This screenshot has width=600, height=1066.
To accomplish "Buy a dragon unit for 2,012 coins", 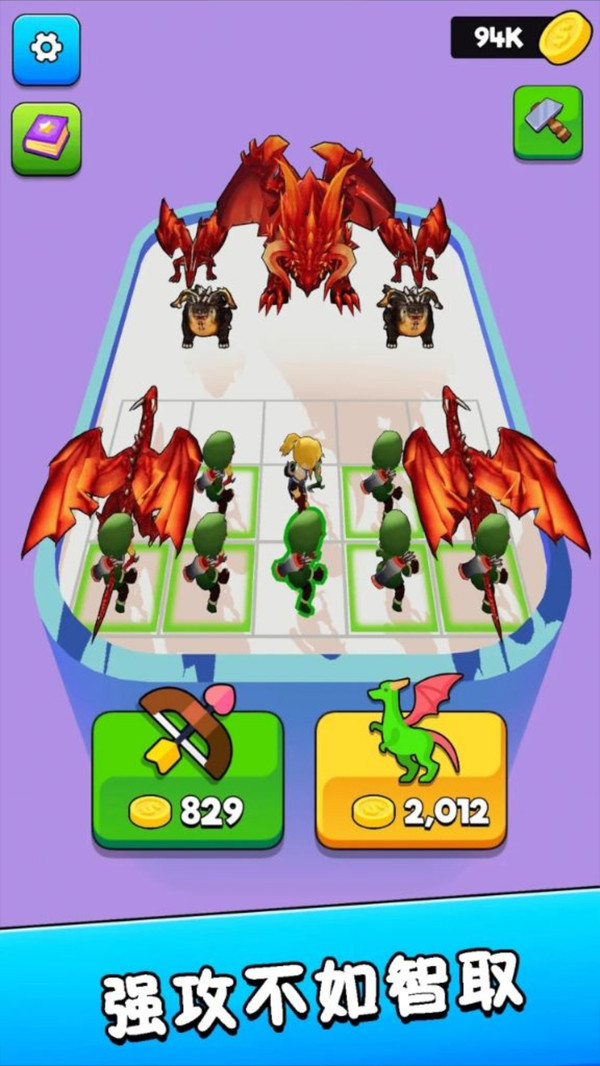I will click(x=411, y=778).
